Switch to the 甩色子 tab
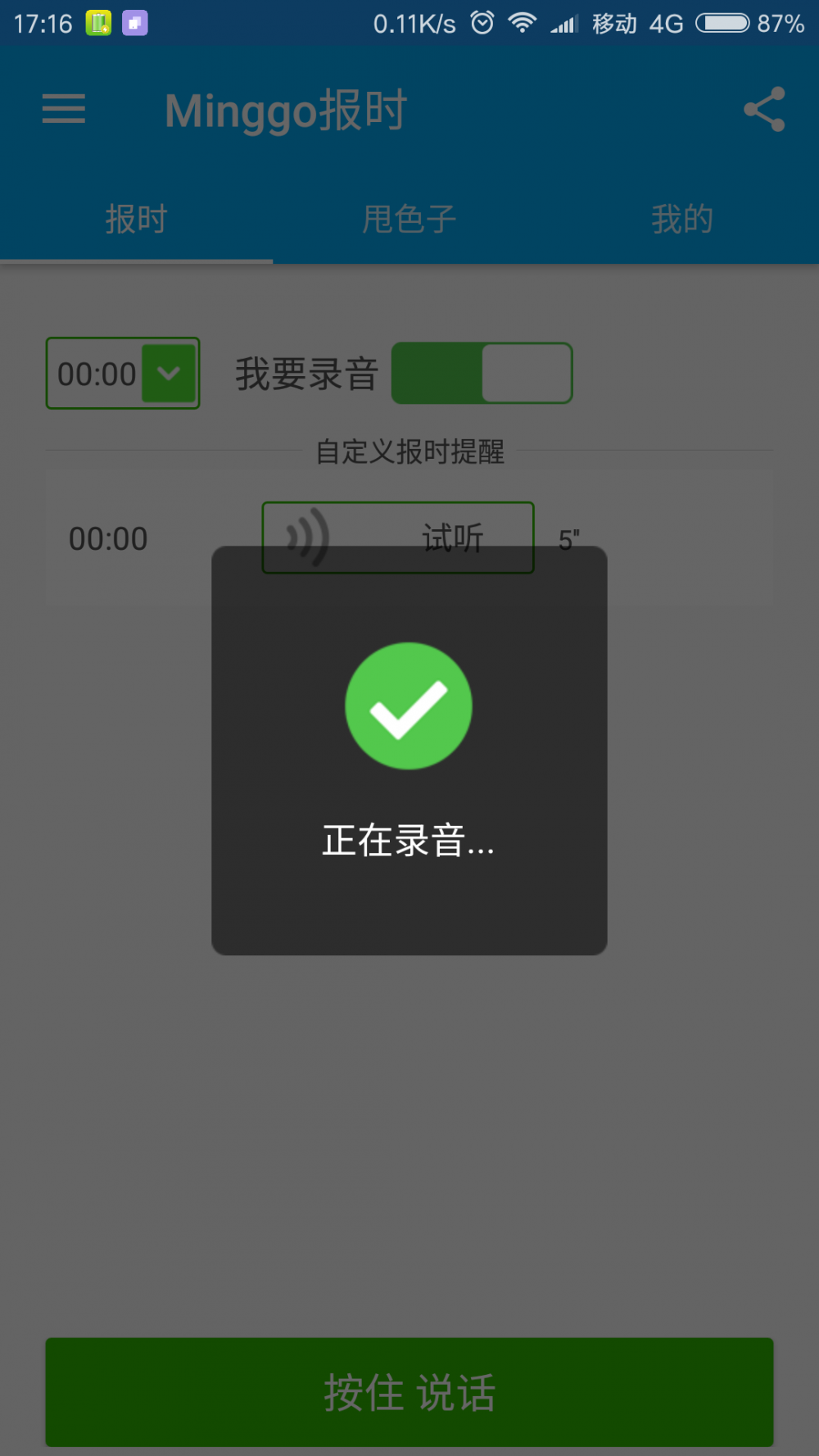 point(409,220)
